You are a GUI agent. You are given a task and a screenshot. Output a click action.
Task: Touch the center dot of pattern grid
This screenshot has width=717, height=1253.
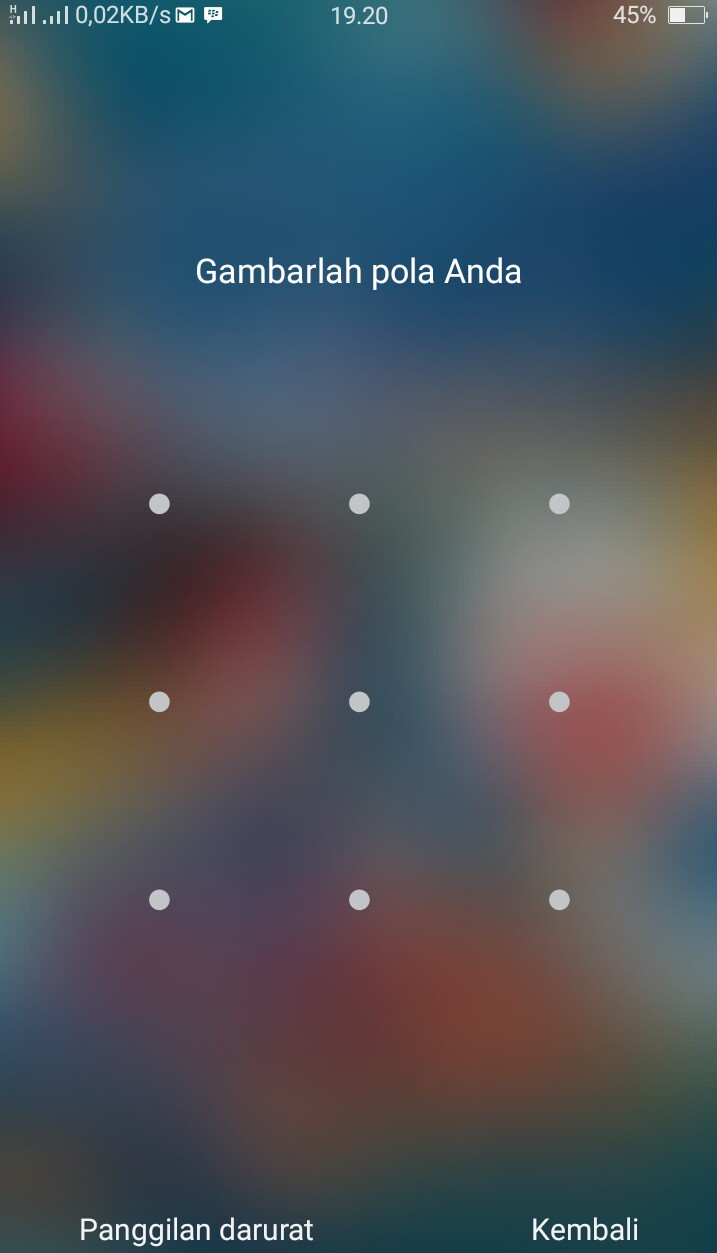click(x=359, y=702)
